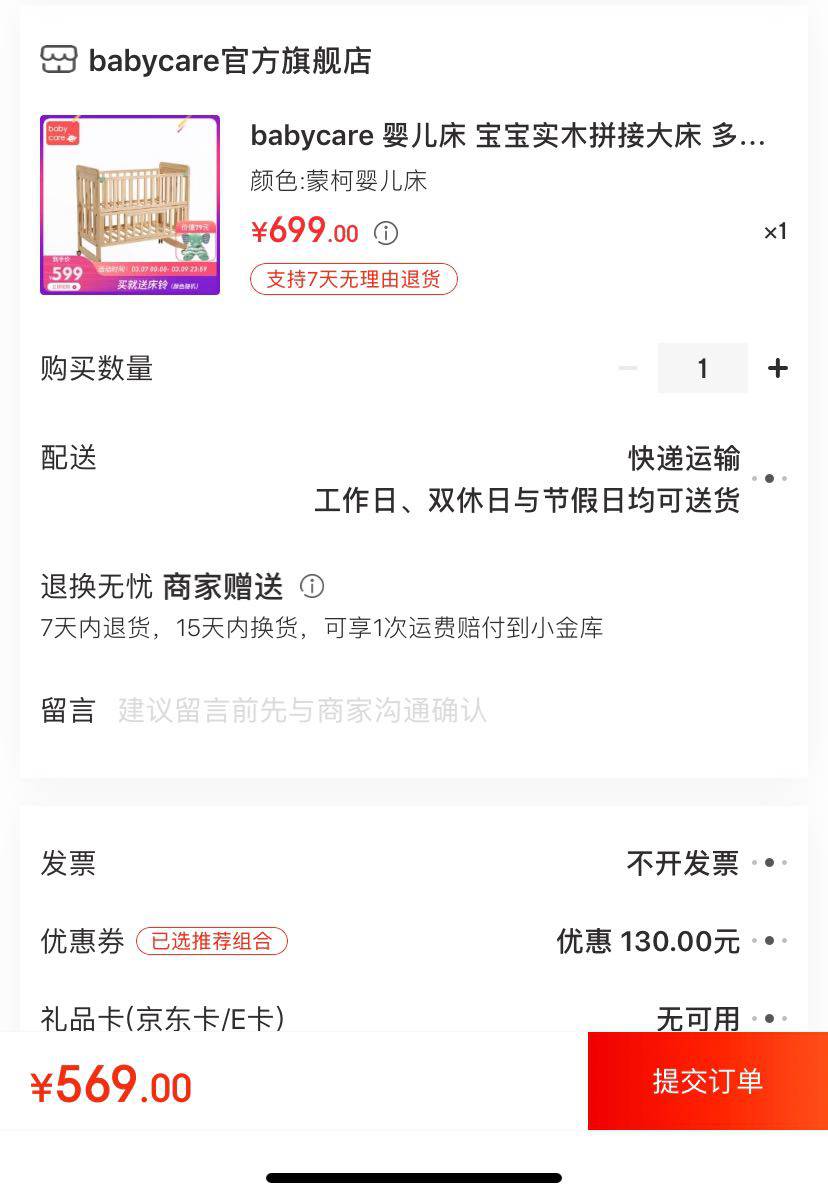Click the babycare store icon

coord(57,59)
